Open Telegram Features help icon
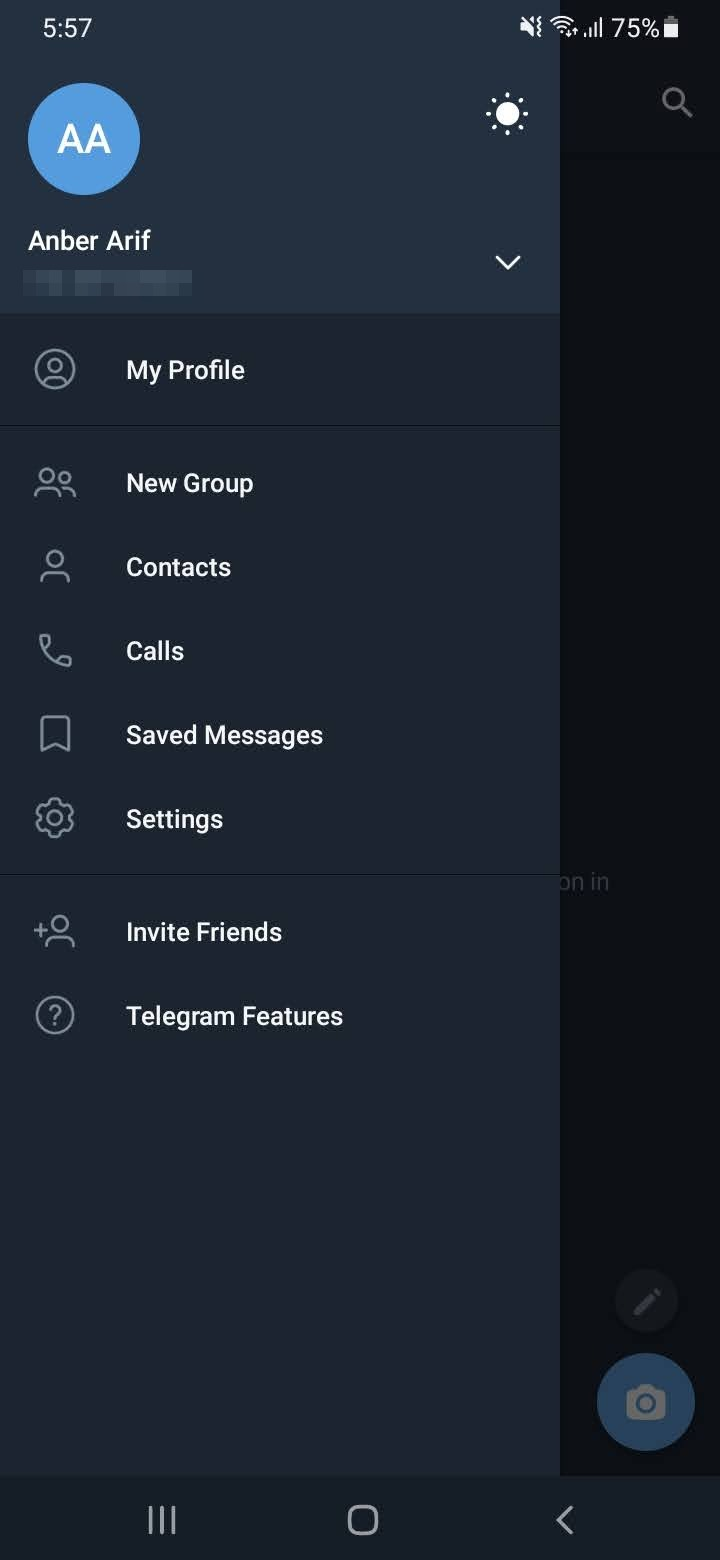This screenshot has height=1560, width=720. (x=55, y=1015)
